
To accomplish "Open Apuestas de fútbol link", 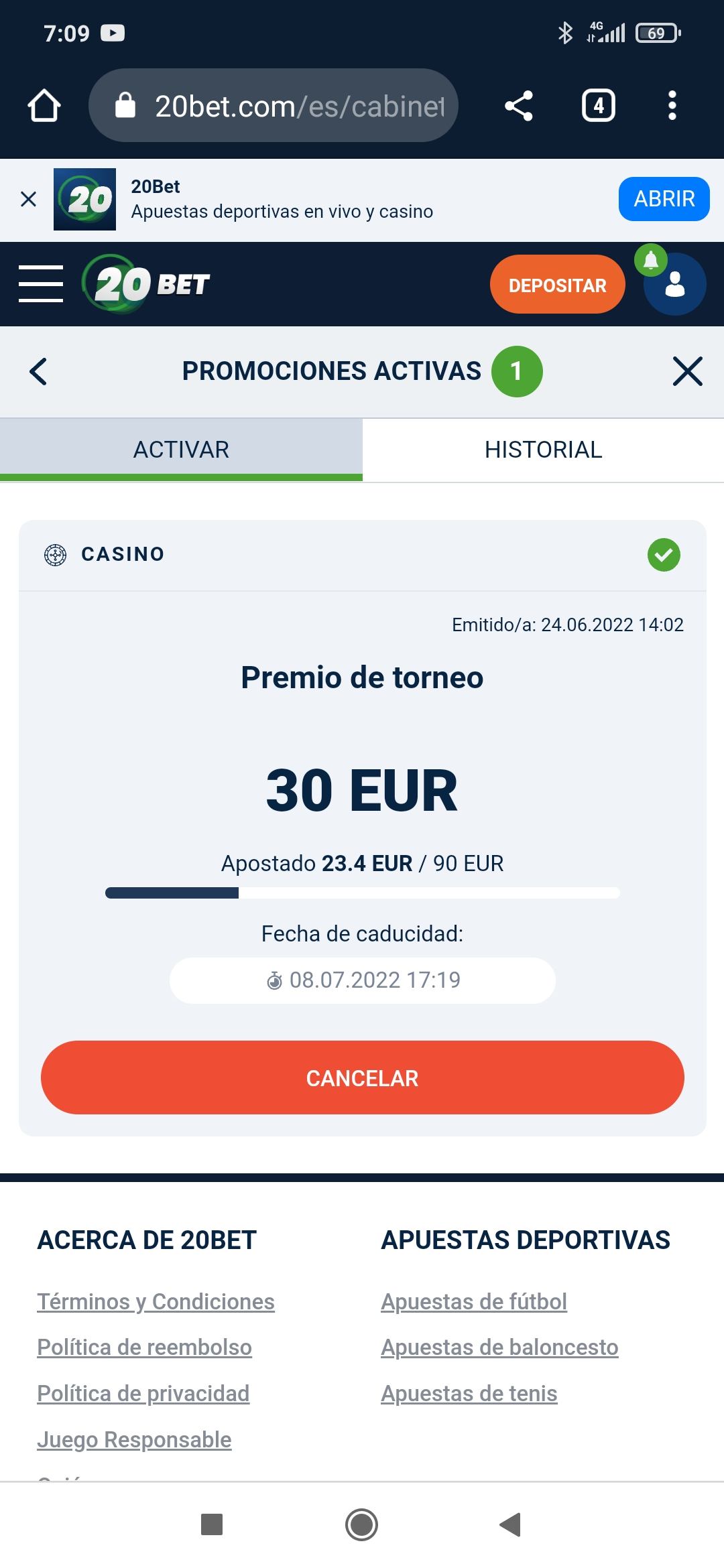I will tap(474, 1301).
